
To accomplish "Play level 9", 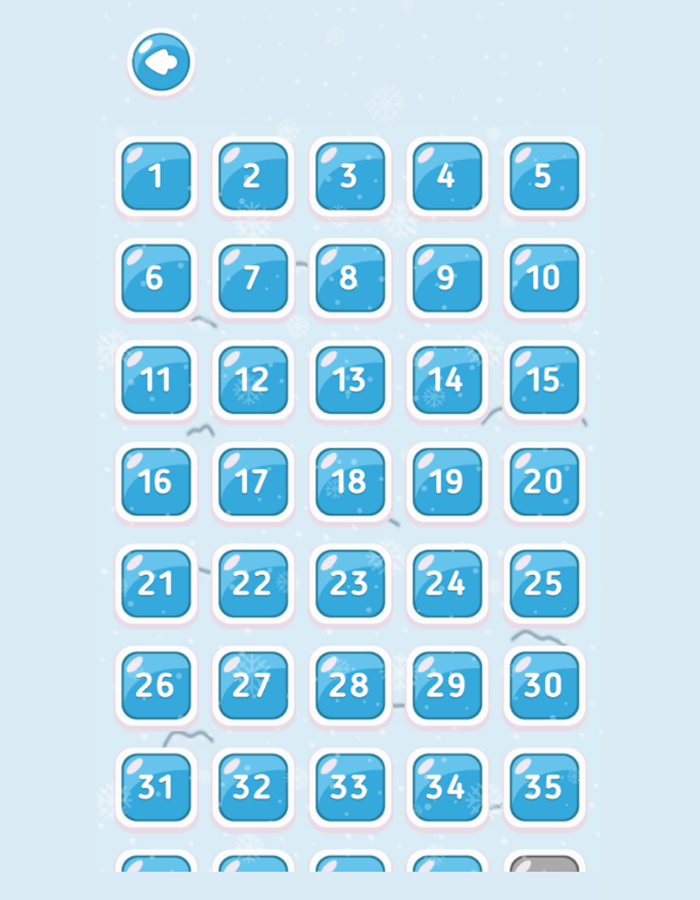I will point(447,278).
